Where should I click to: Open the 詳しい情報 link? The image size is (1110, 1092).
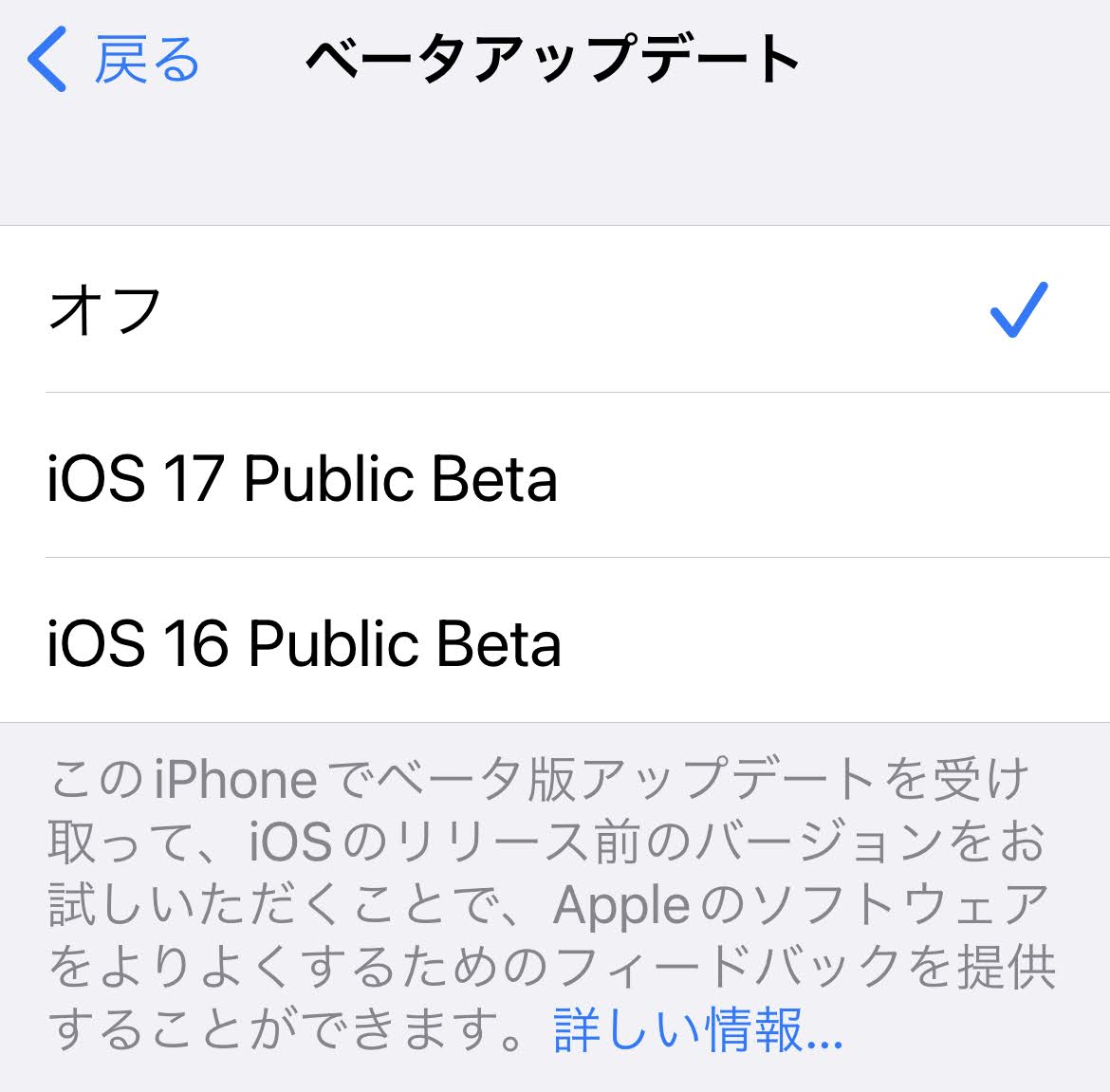[697, 1029]
